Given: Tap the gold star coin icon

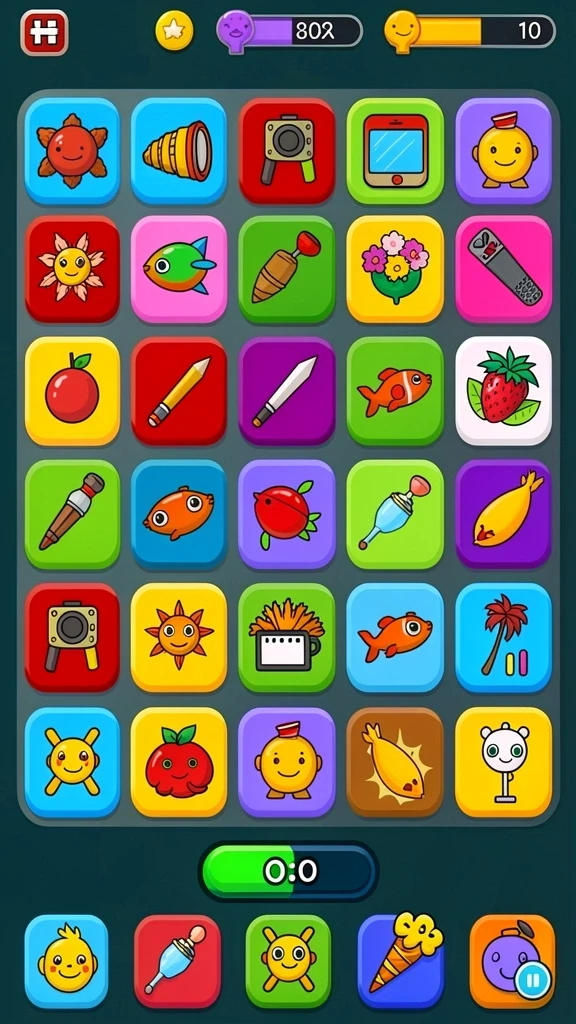Looking at the screenshot, I should 174,32.
